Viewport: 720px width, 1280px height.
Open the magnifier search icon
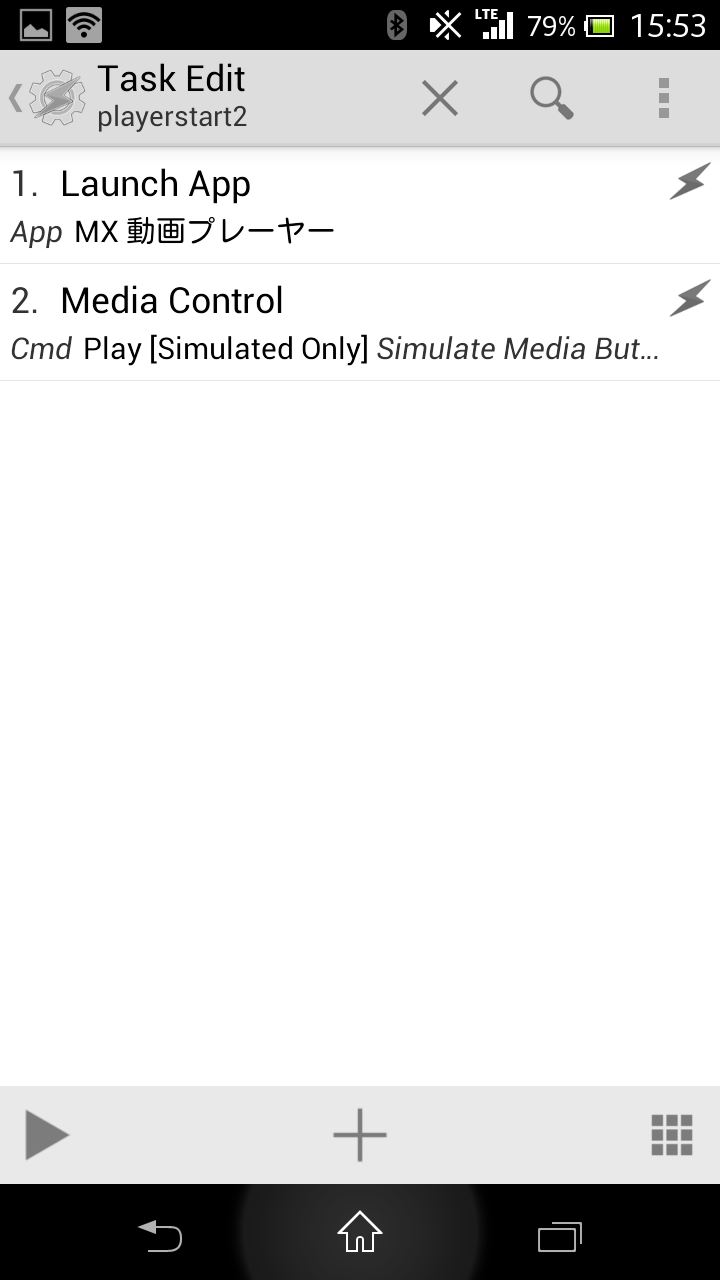pos(551,98)
